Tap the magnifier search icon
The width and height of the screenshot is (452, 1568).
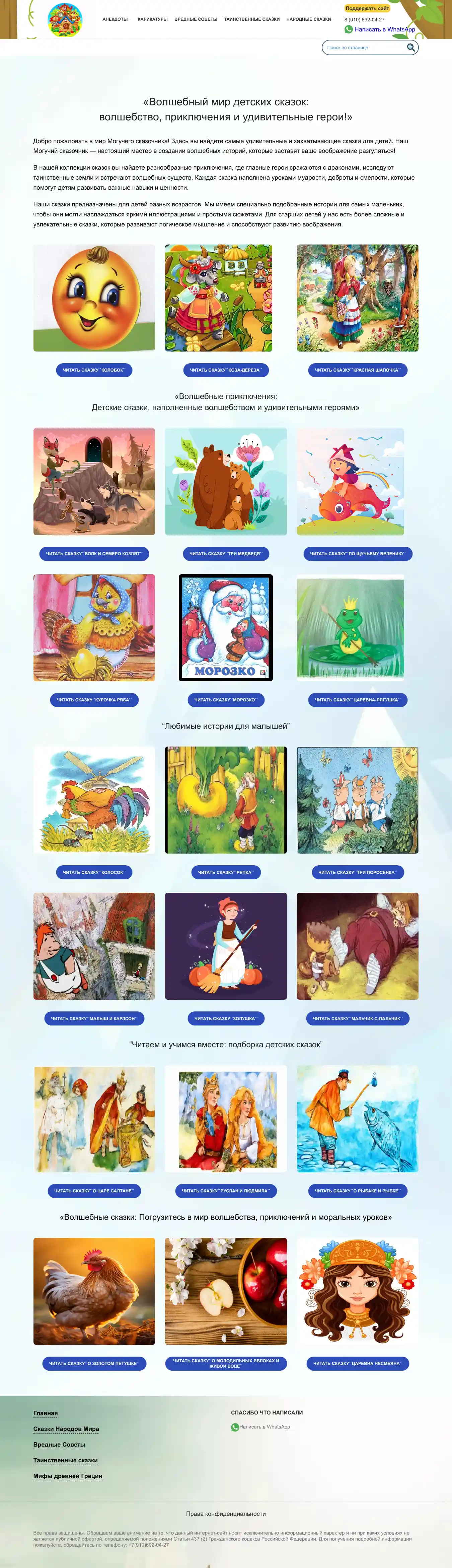(411, 47)
